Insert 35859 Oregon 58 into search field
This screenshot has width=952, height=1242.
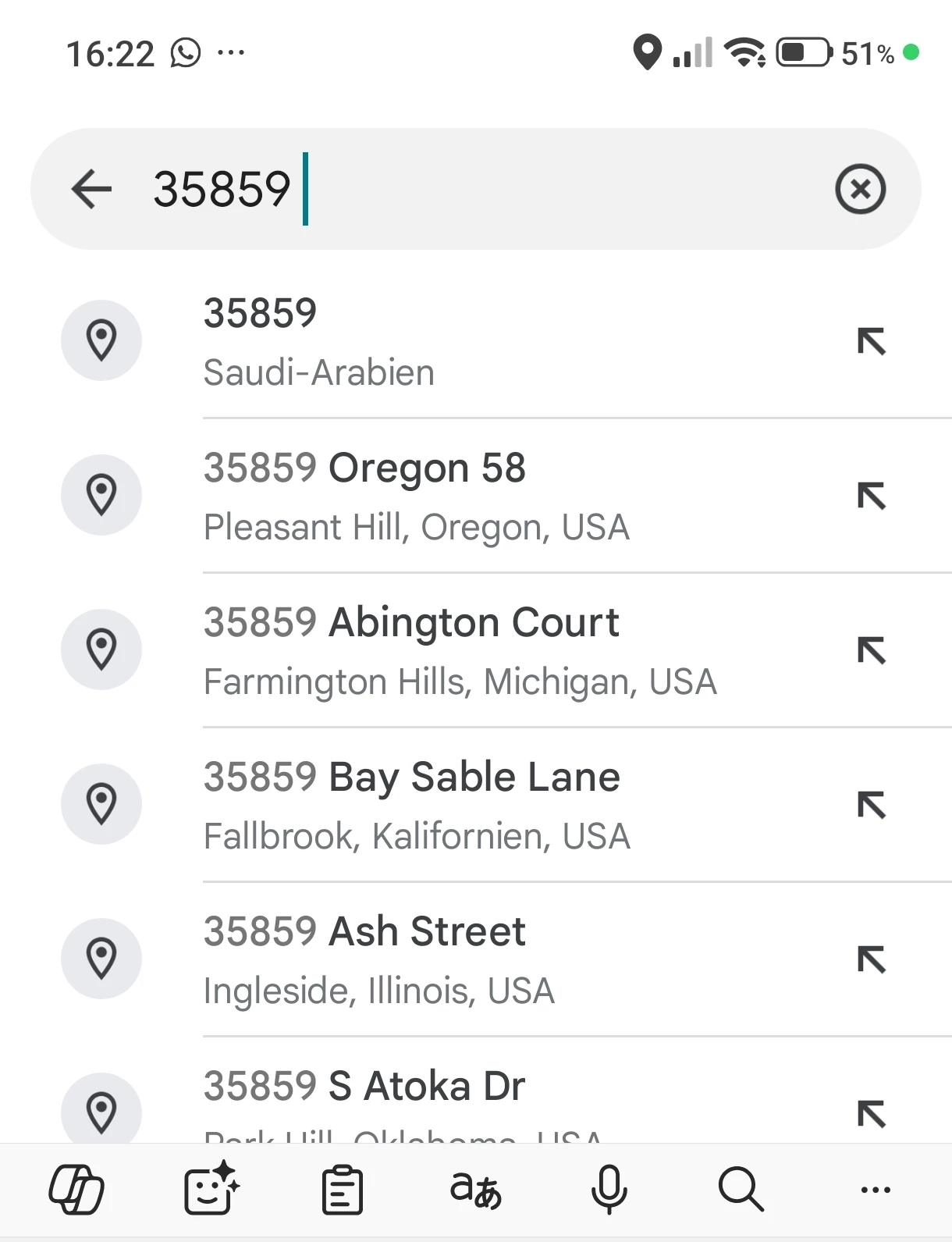(x=872, y=496)
